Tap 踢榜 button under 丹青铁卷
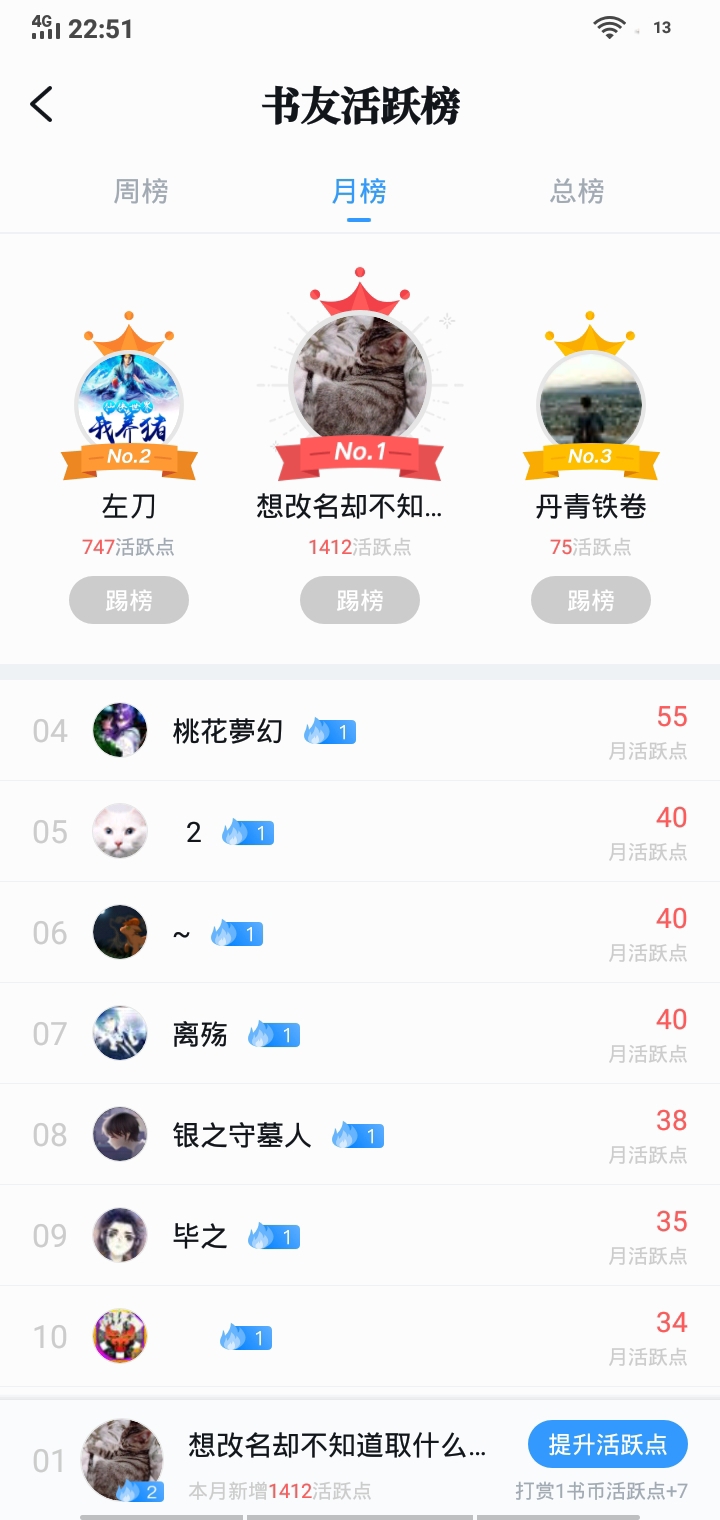720x1520 pixels. (x=590, y=601)
